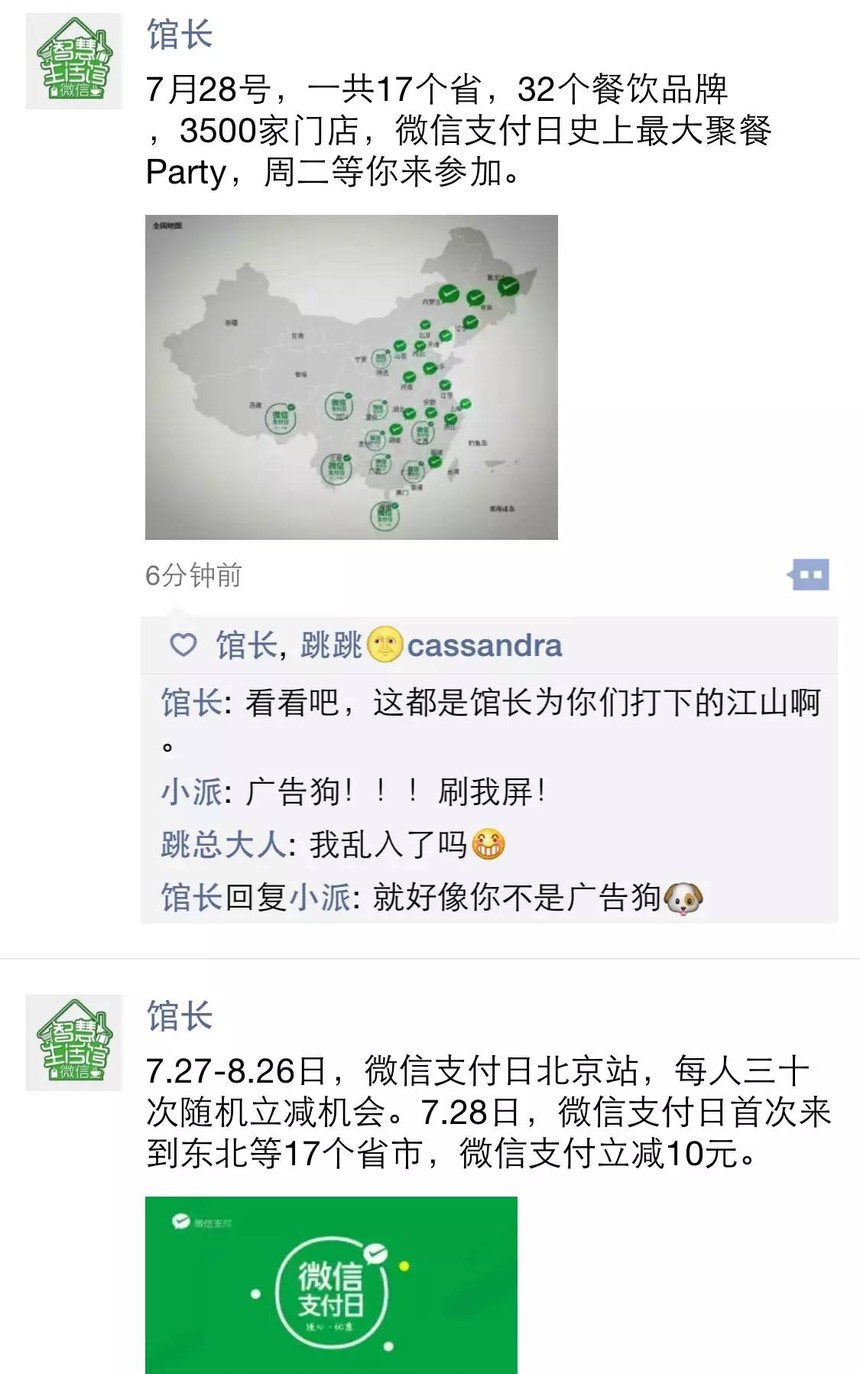Image resolution: width=860 pixels, height=1374 pixels.
Task: Open 馆长's avatar on the first post
Action: point(74,62)
